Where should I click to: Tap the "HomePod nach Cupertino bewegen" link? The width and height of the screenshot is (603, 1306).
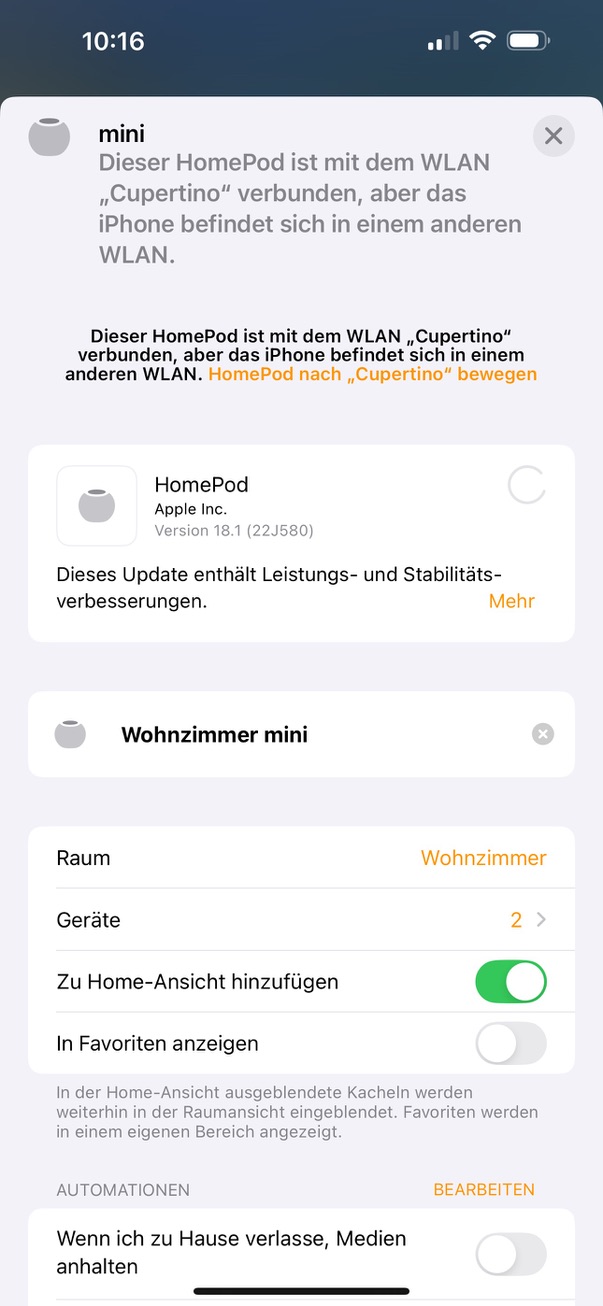tap(372, 375)
